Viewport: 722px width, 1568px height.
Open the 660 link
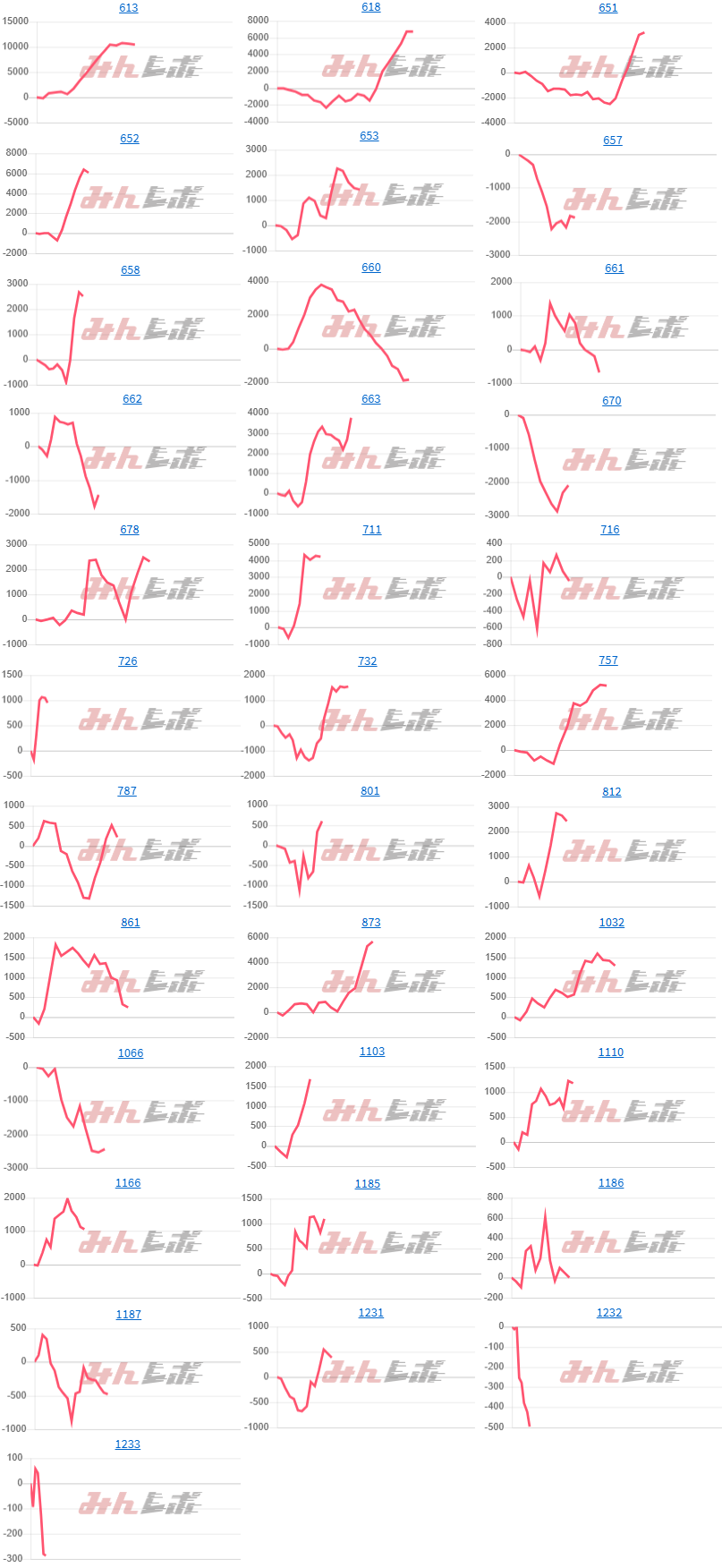coord(371,268)
